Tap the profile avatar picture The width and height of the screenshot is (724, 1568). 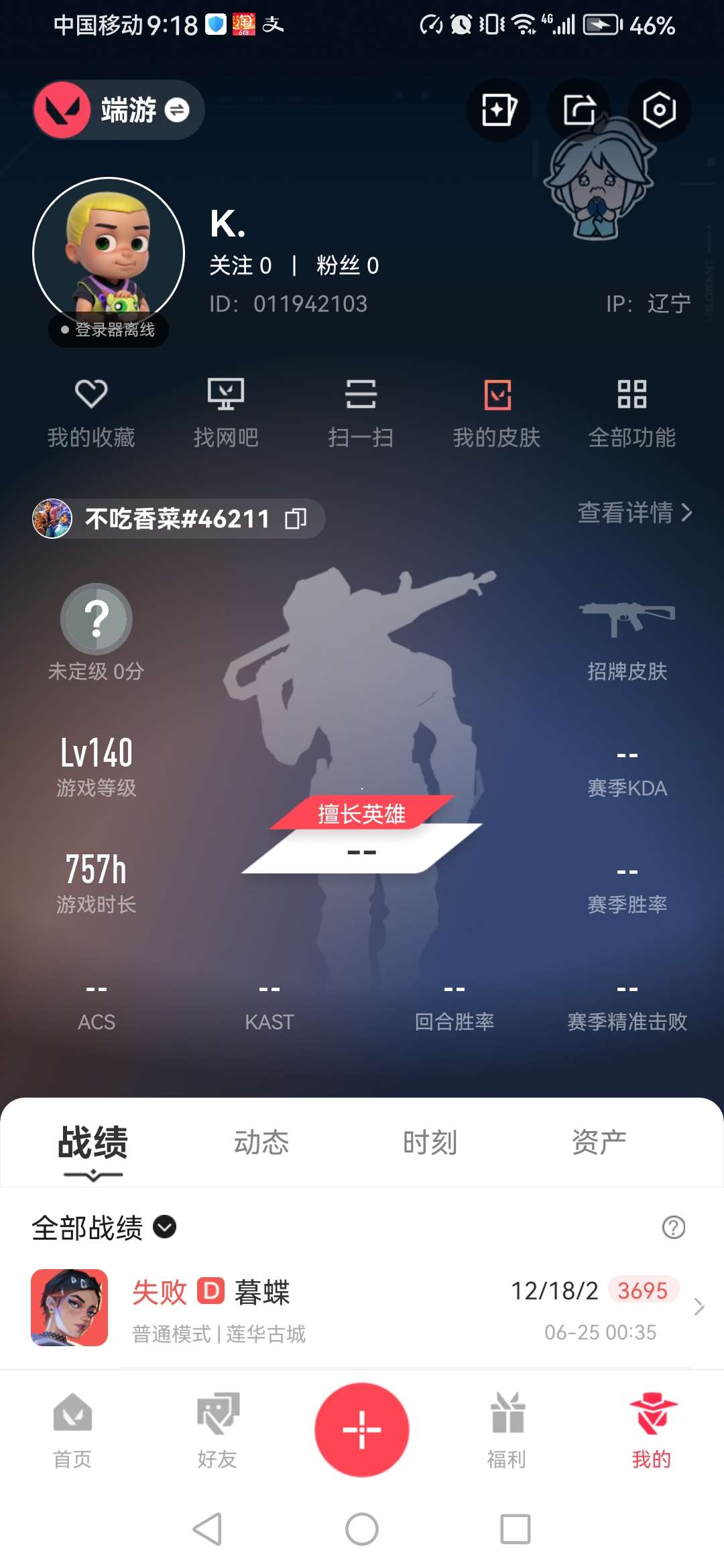click(x=109, y=253)
